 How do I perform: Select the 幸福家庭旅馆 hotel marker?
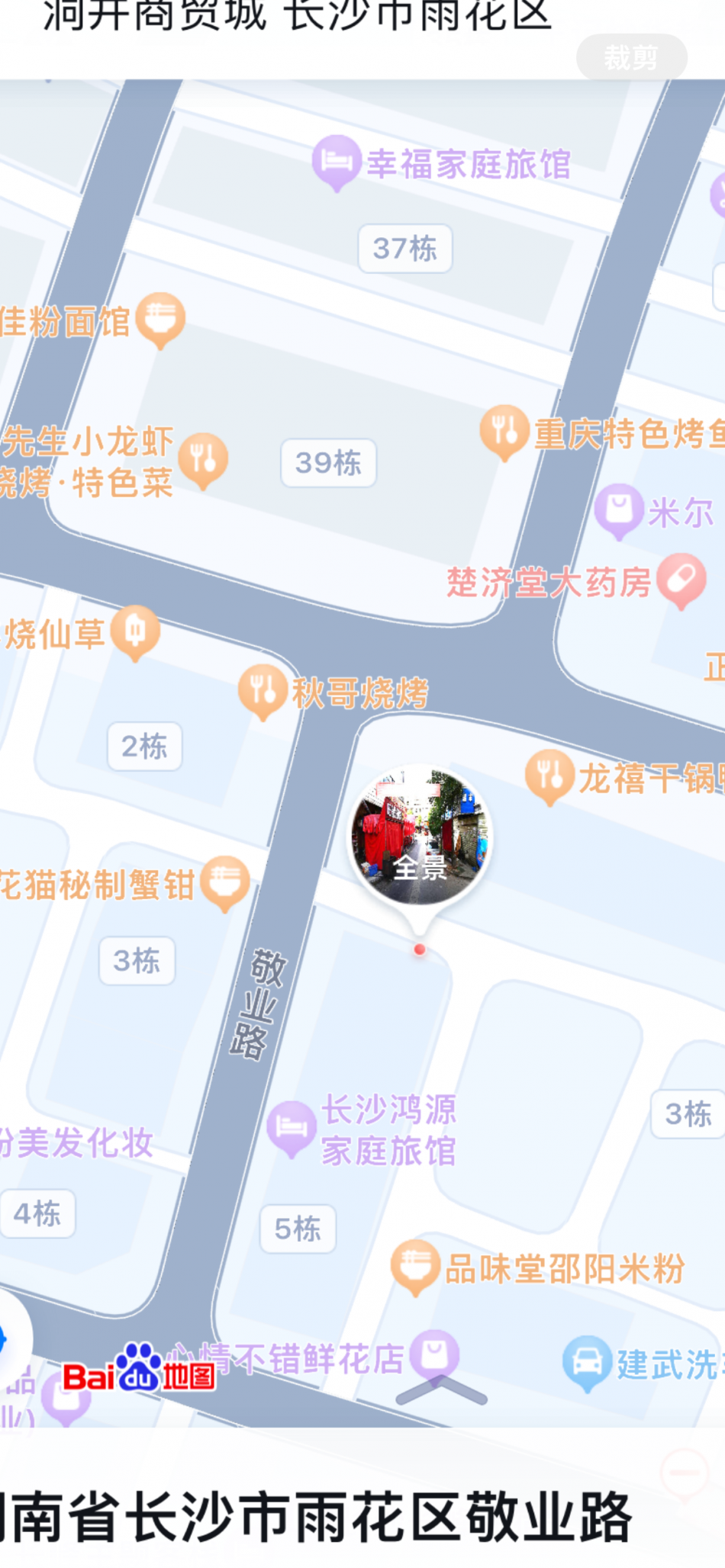pyautogui.click(x=336, y=161)
